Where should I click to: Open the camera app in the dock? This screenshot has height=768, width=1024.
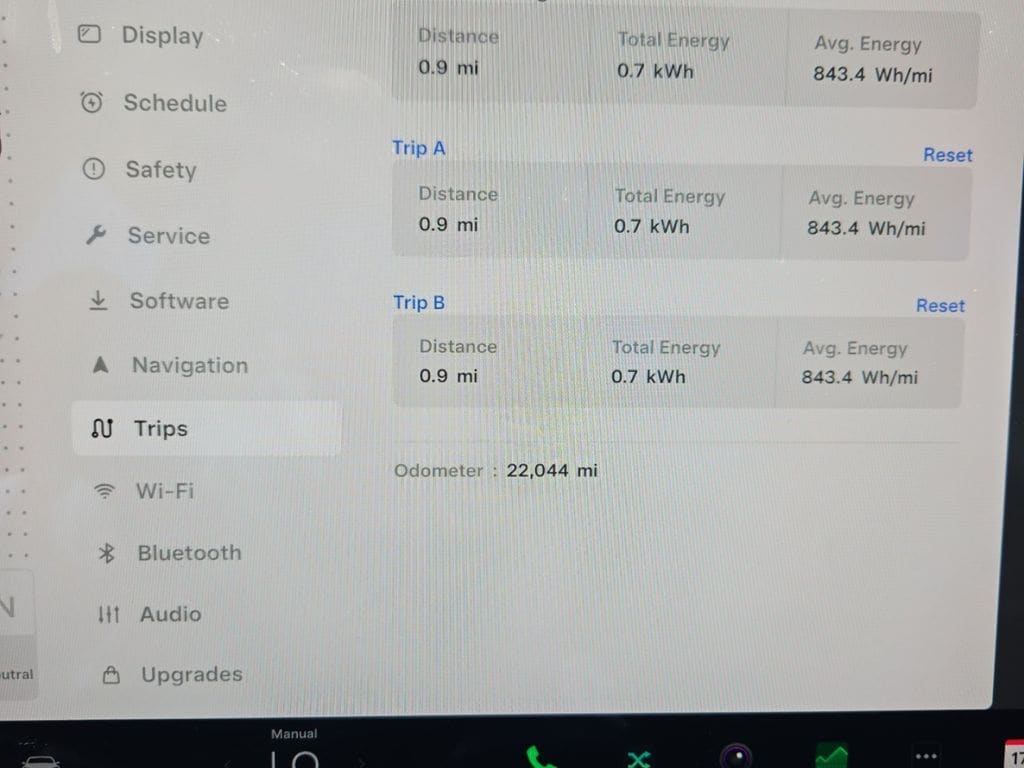click(x=736, y=757)
